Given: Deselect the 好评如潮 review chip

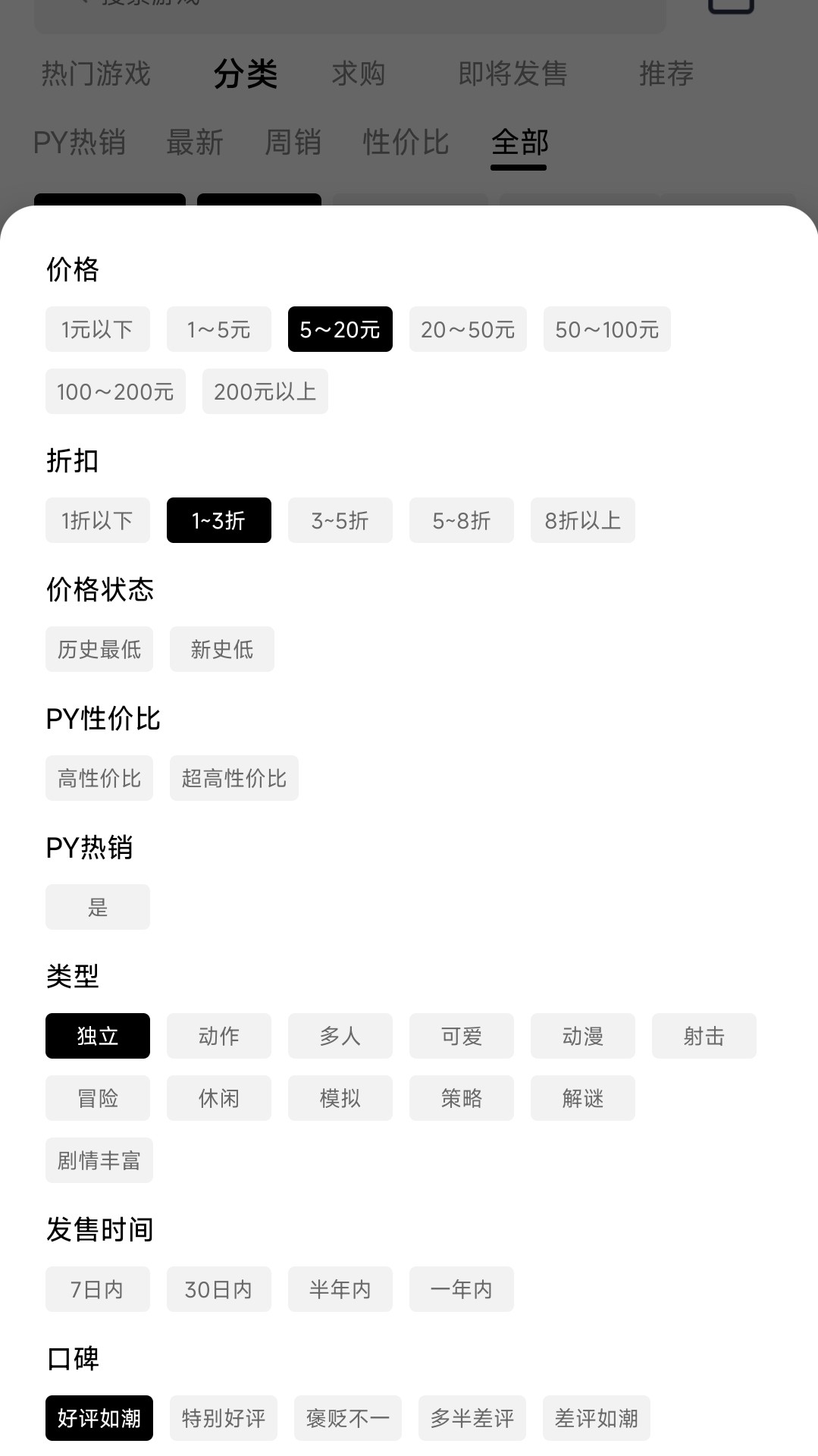Looking at the screenshot, I should coord(99,1418).
